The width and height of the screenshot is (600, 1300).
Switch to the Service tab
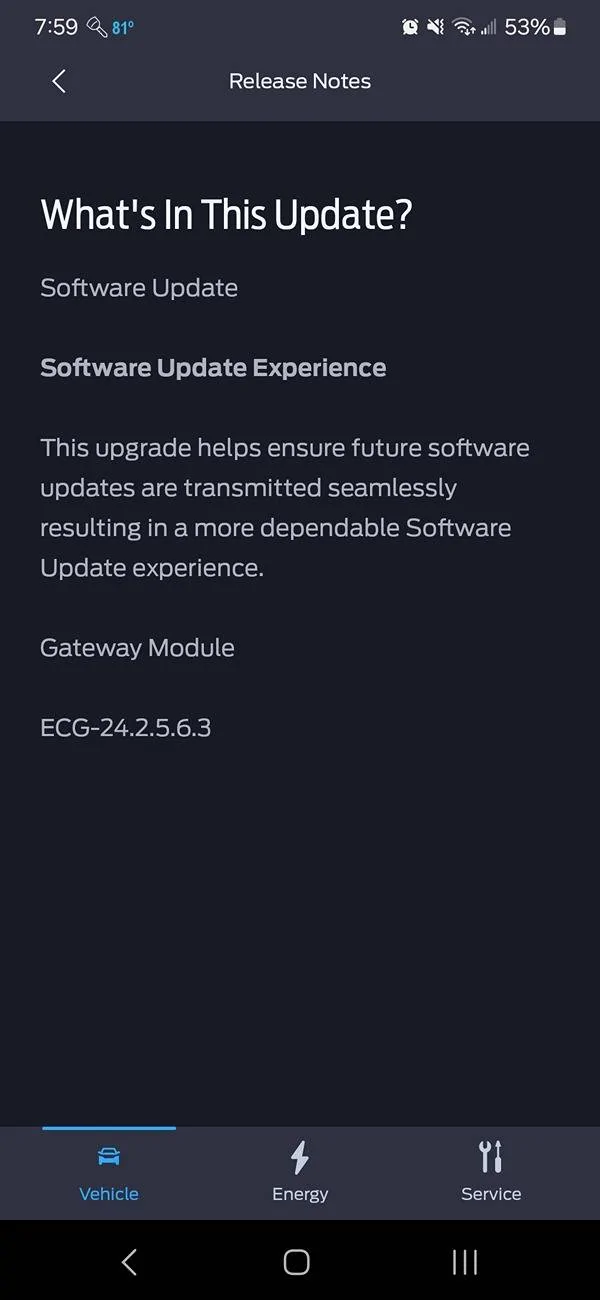[x=491, y=1172]
